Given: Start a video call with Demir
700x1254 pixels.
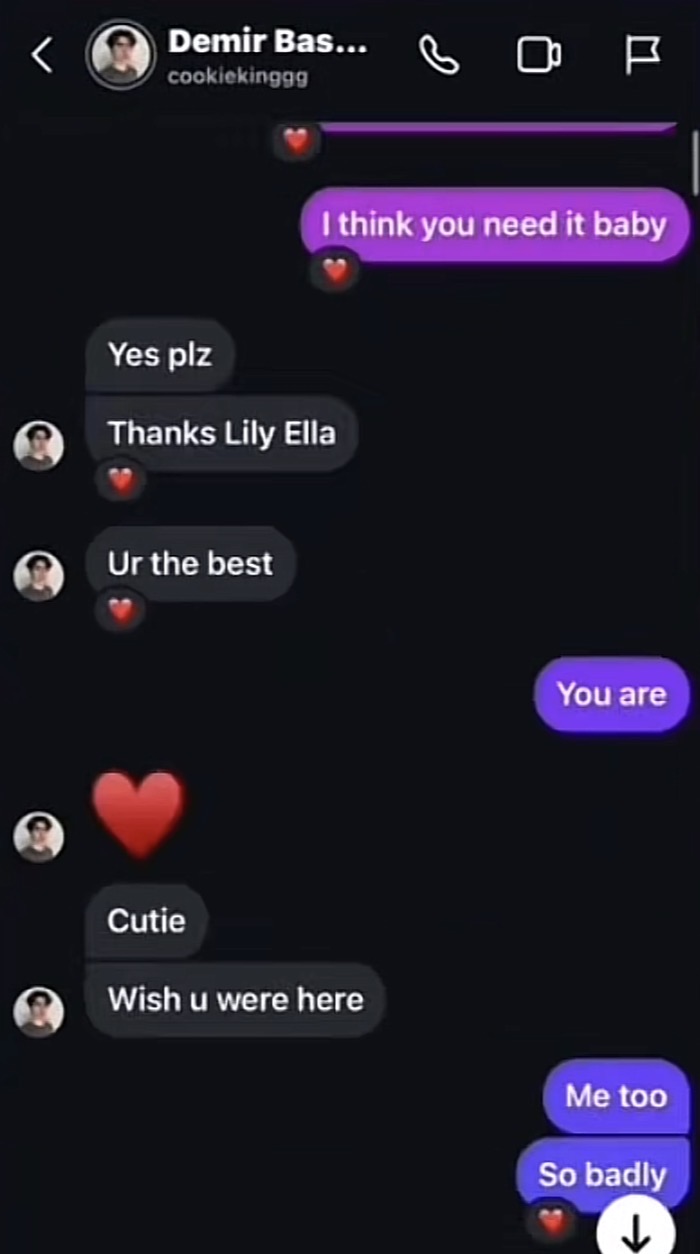Looking at the screenshot, I should pos(538,56).
